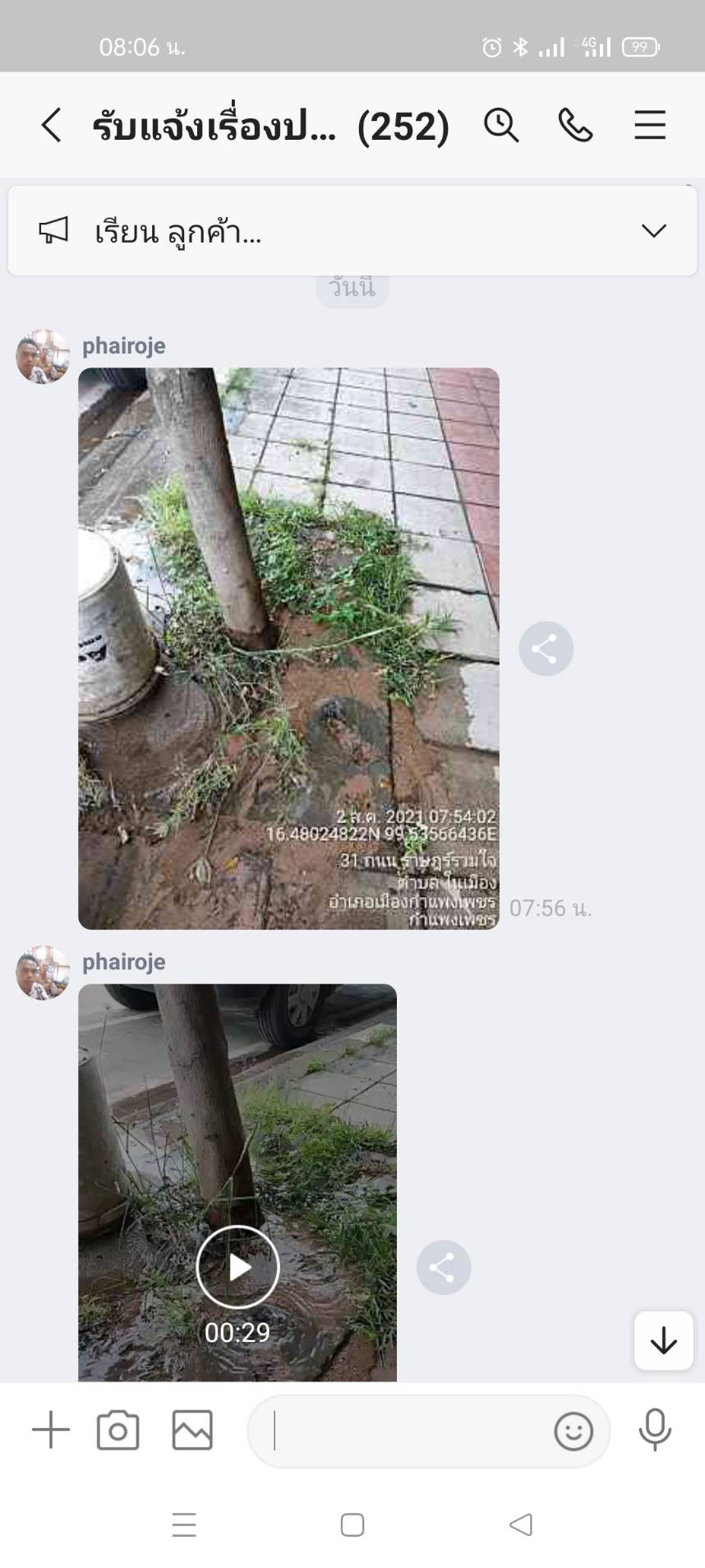The image size is (705, 1568).
Task: Go to the system home screen
Action: click(x=352, y=1525)
